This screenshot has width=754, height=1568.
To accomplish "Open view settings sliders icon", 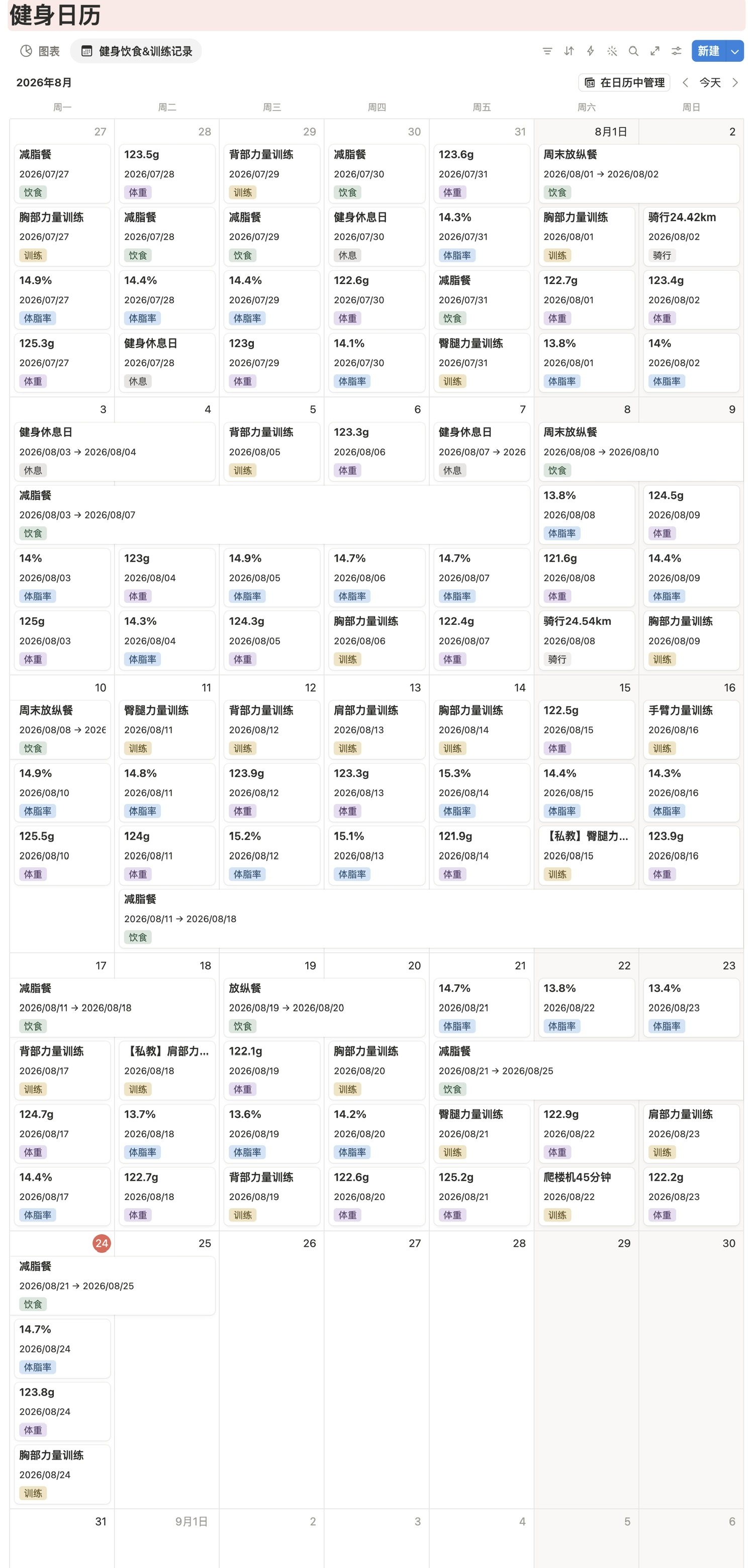I will [x=676, y=51].
